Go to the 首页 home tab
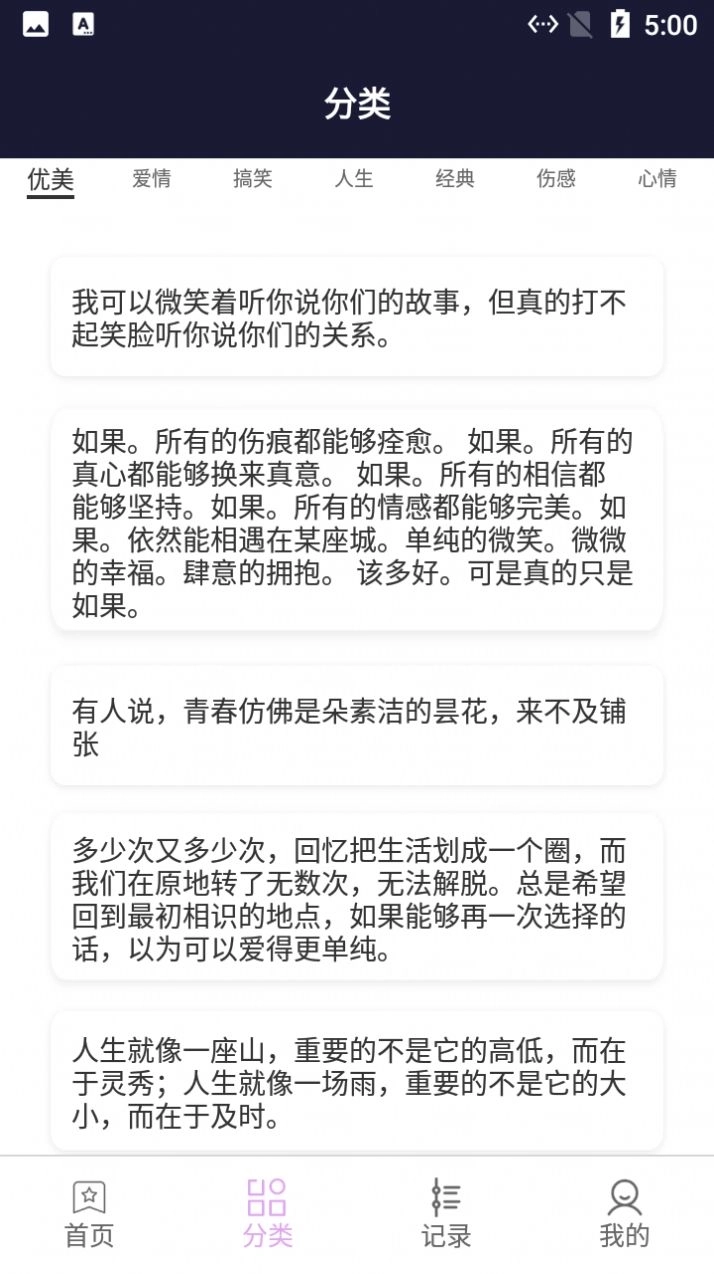This screenshot has height=1274, width=714. [x=89, y=1214]
